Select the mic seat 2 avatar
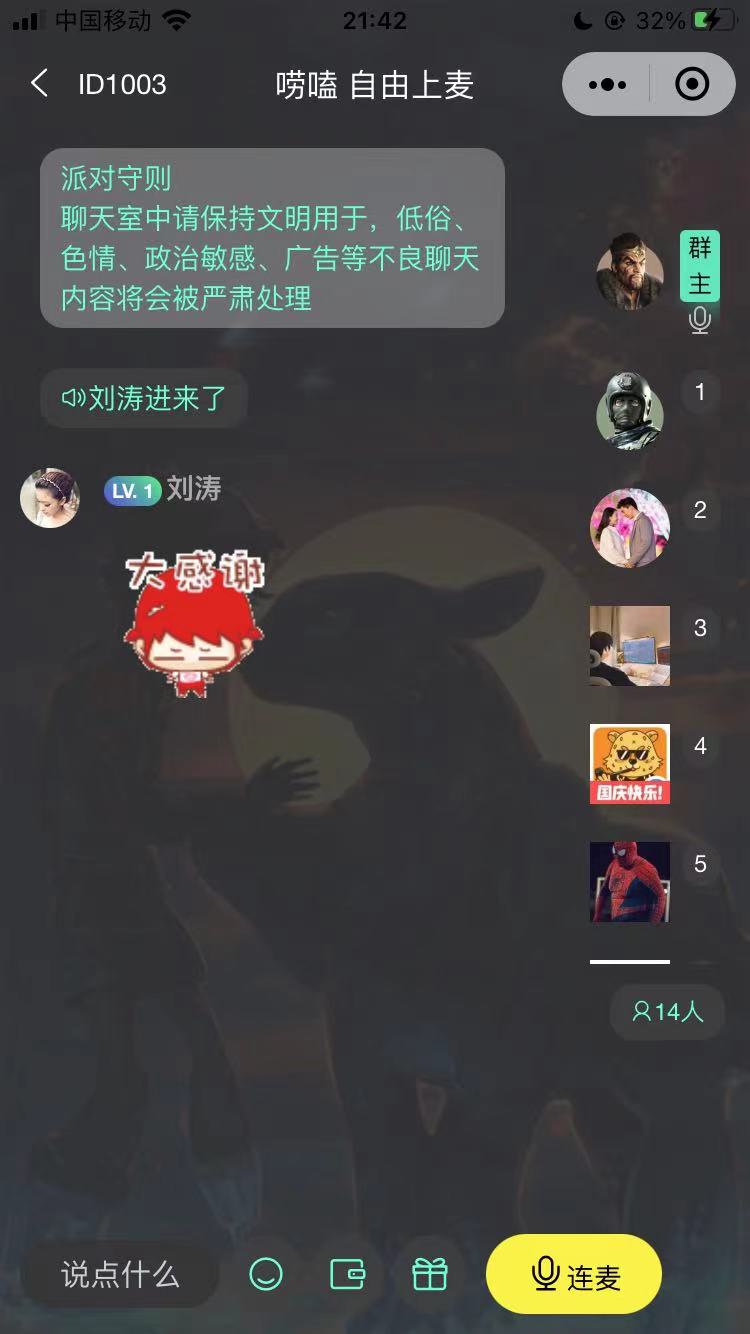 pos(630,528)
